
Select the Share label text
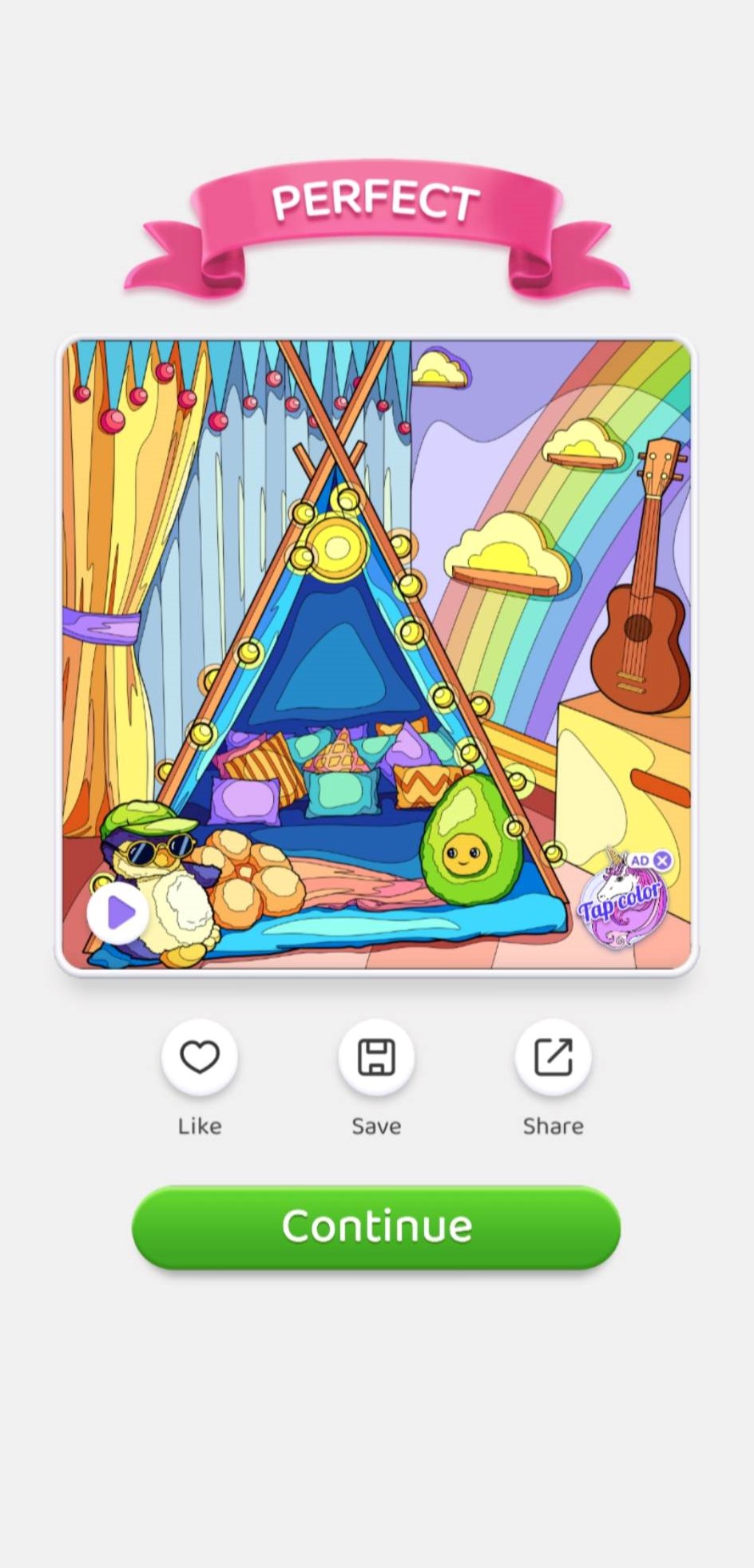pos(554,1127)
